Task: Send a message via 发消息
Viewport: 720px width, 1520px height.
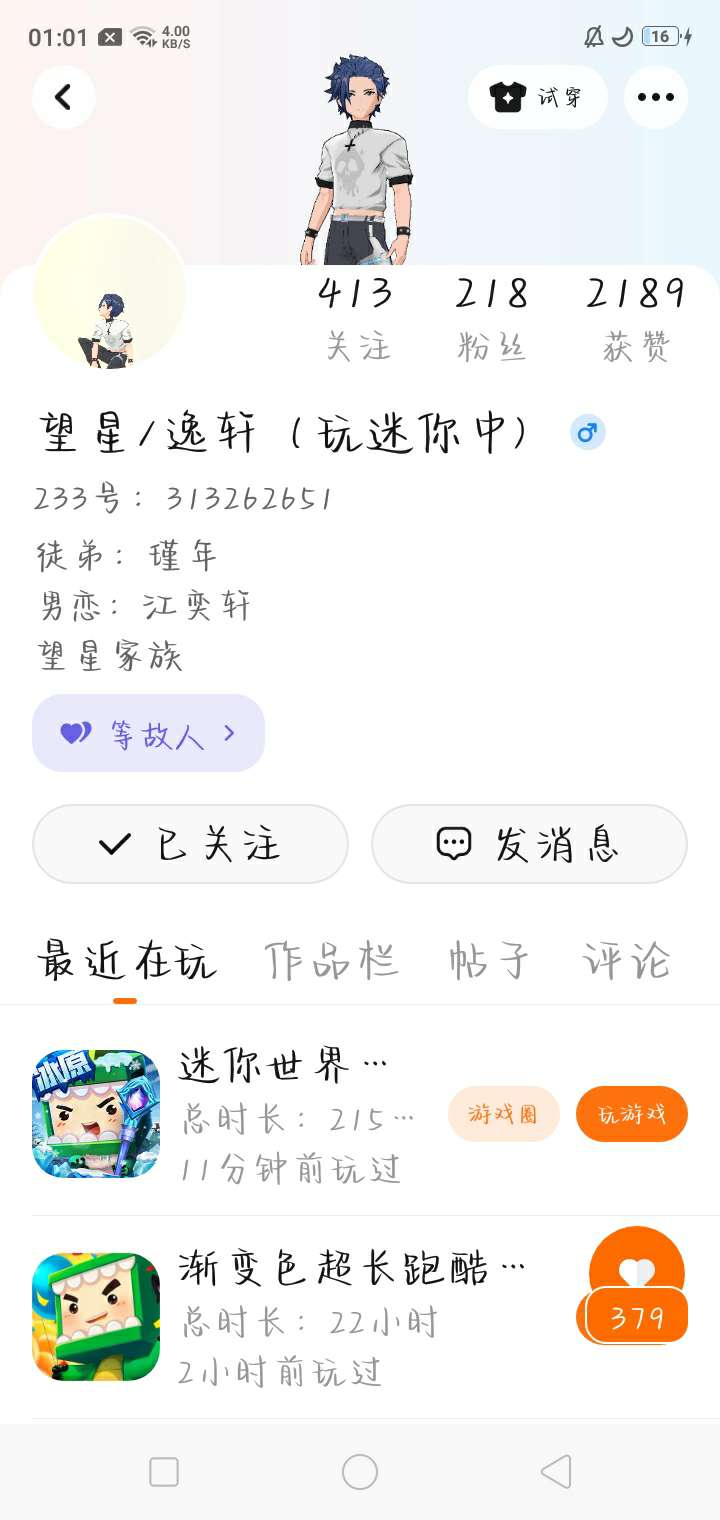Action: click(x=529, y=844)
